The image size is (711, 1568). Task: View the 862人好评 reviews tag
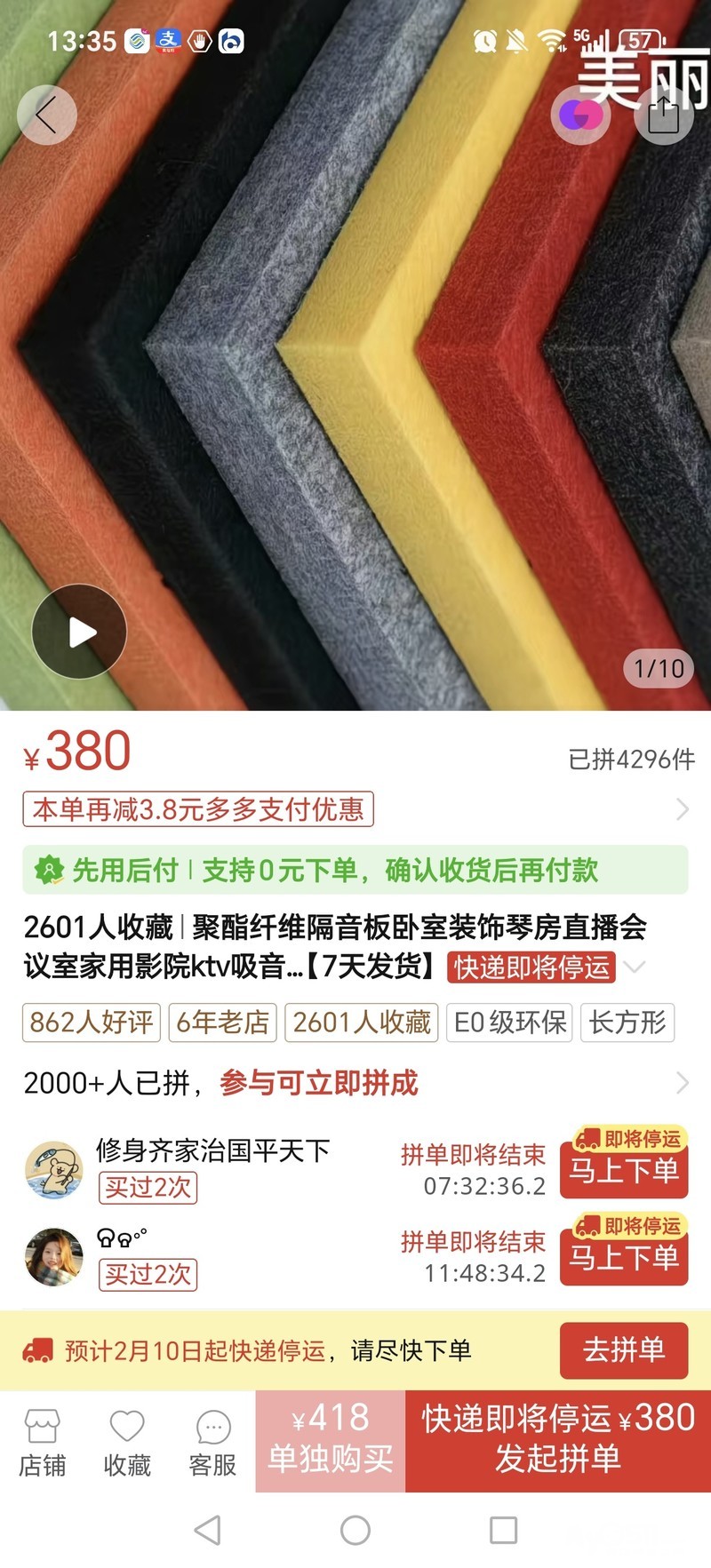[92, 1022]
